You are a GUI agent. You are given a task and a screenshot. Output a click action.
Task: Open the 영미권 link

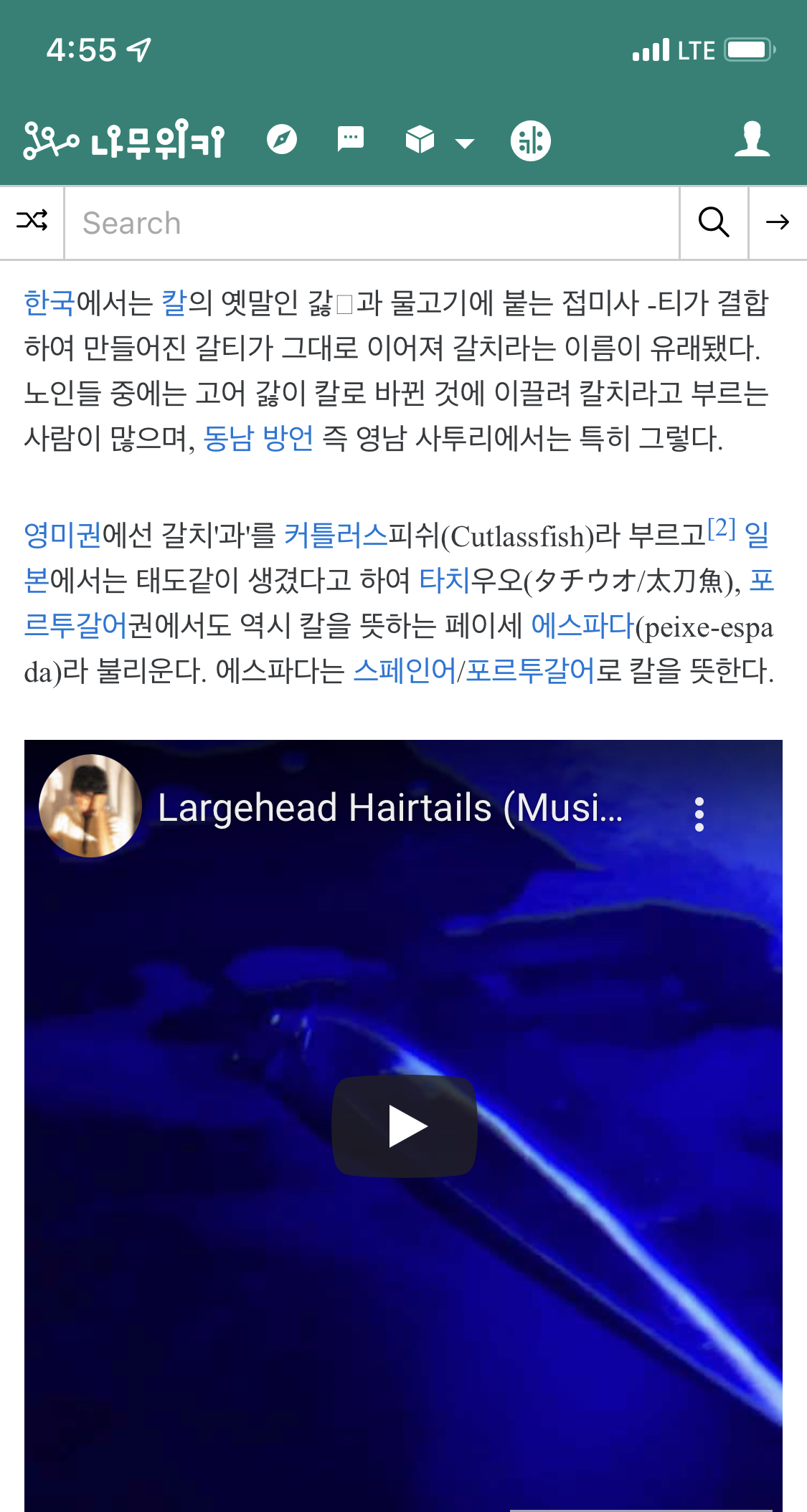[62, 535]
